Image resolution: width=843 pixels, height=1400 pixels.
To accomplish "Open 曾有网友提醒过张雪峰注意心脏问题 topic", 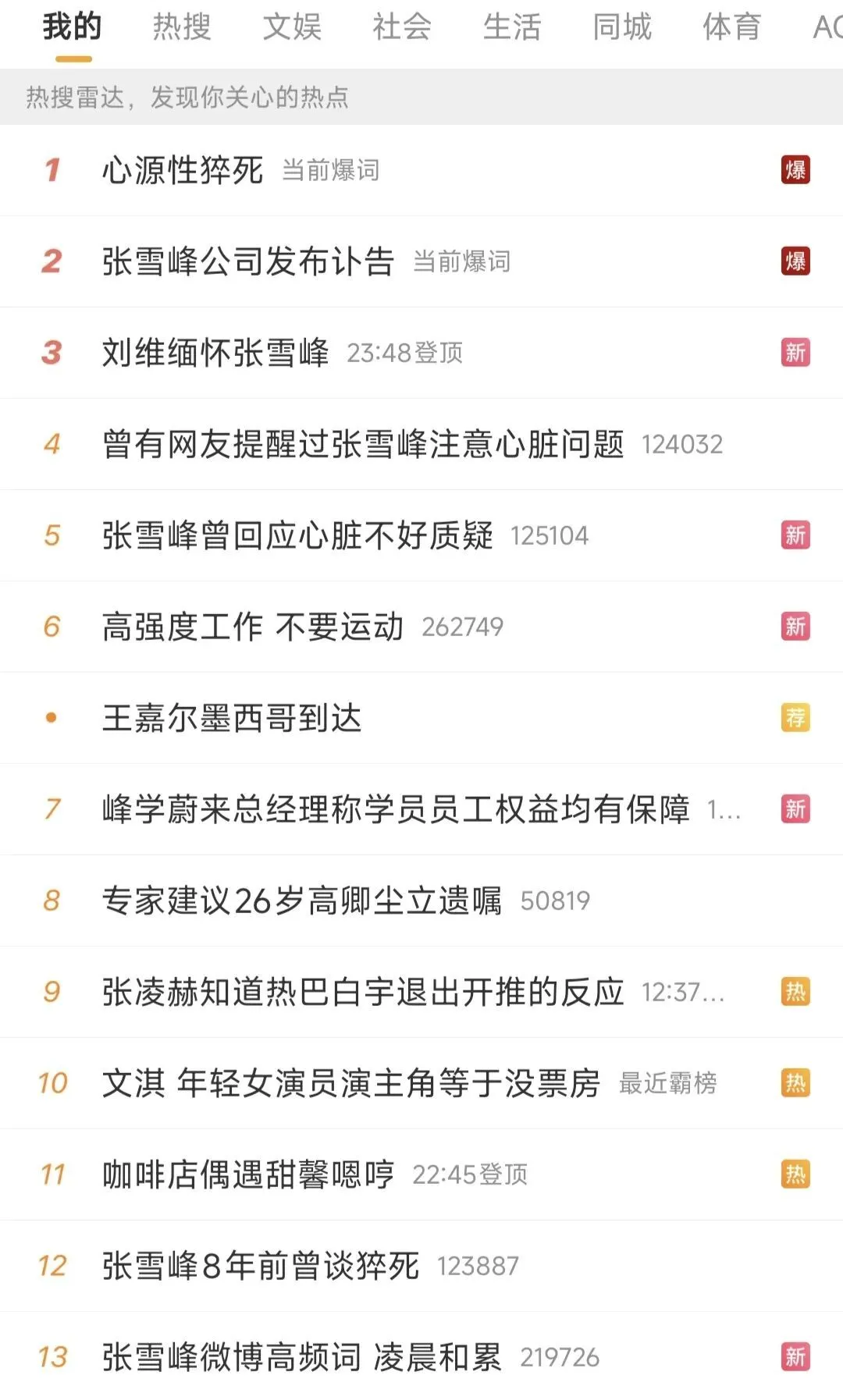I will coord(363,444).
